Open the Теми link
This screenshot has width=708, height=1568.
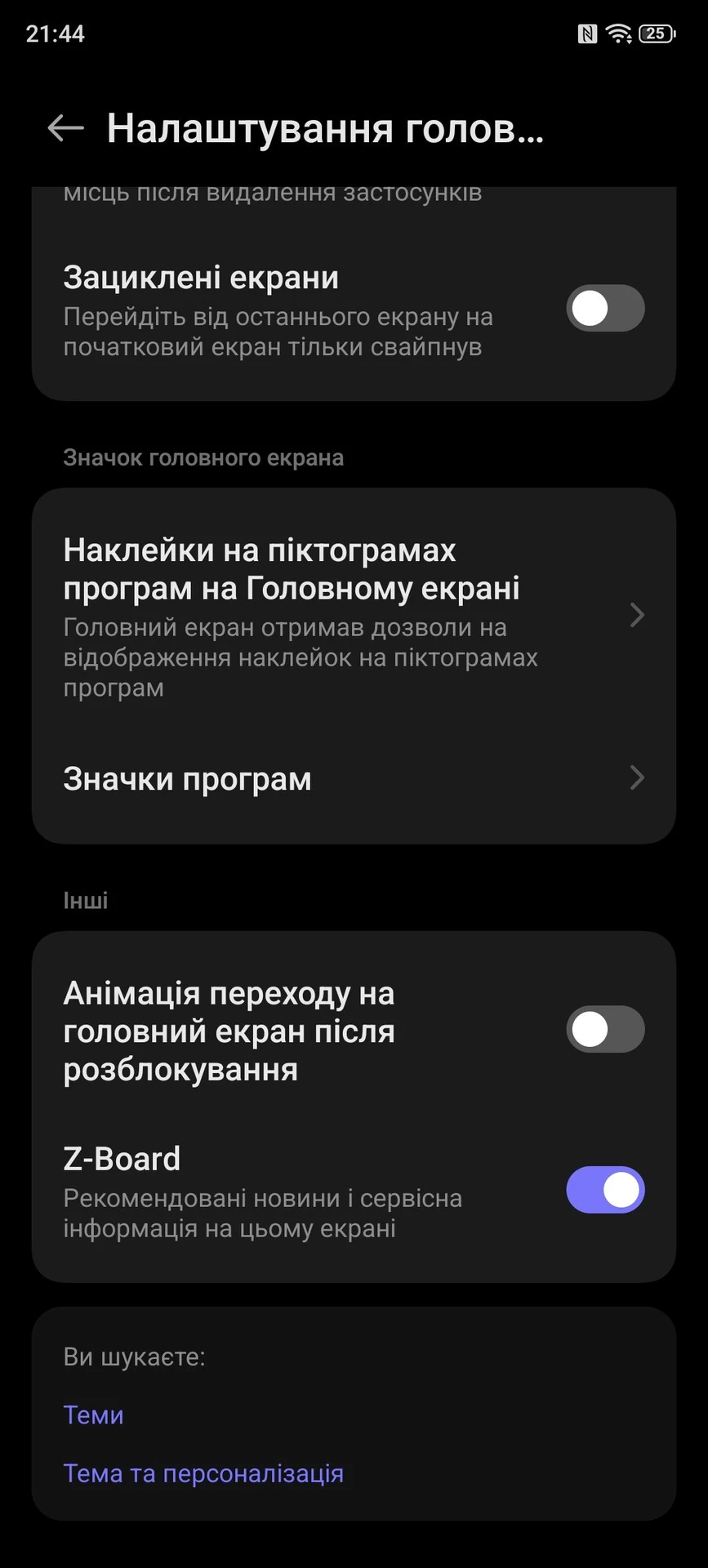[93, 1415]
